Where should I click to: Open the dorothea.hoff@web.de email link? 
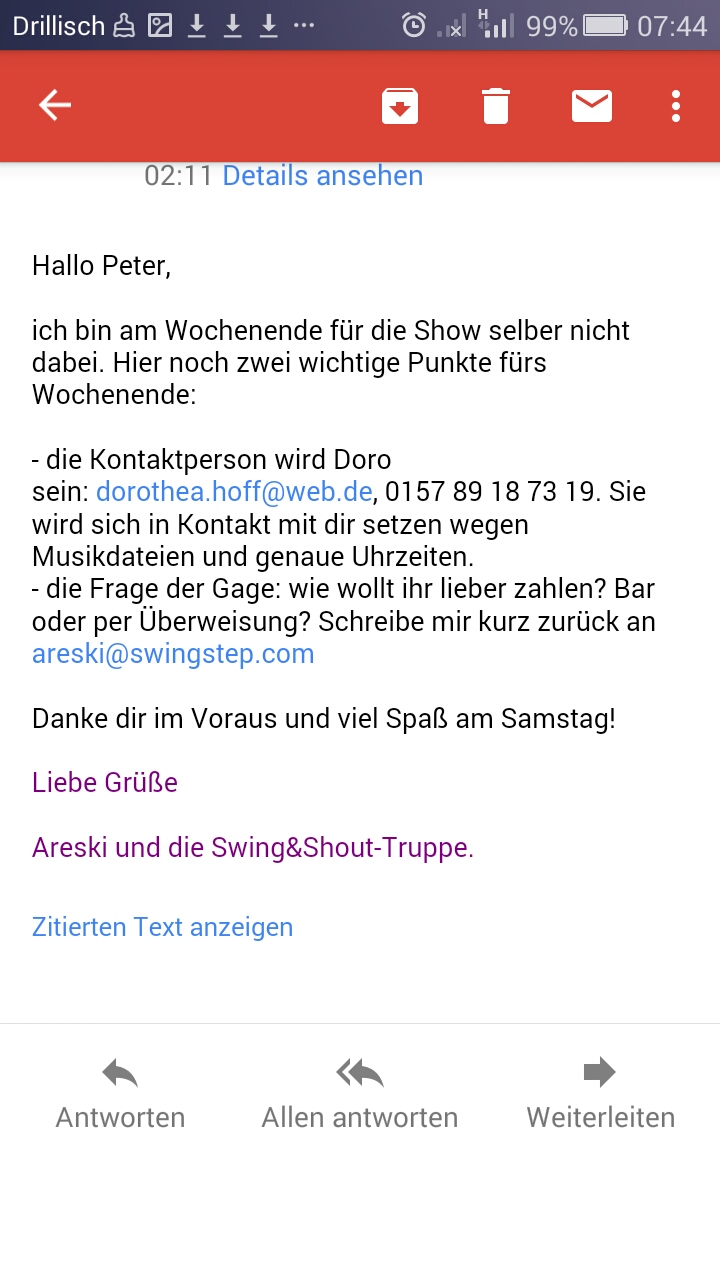(x=234, y=492)
